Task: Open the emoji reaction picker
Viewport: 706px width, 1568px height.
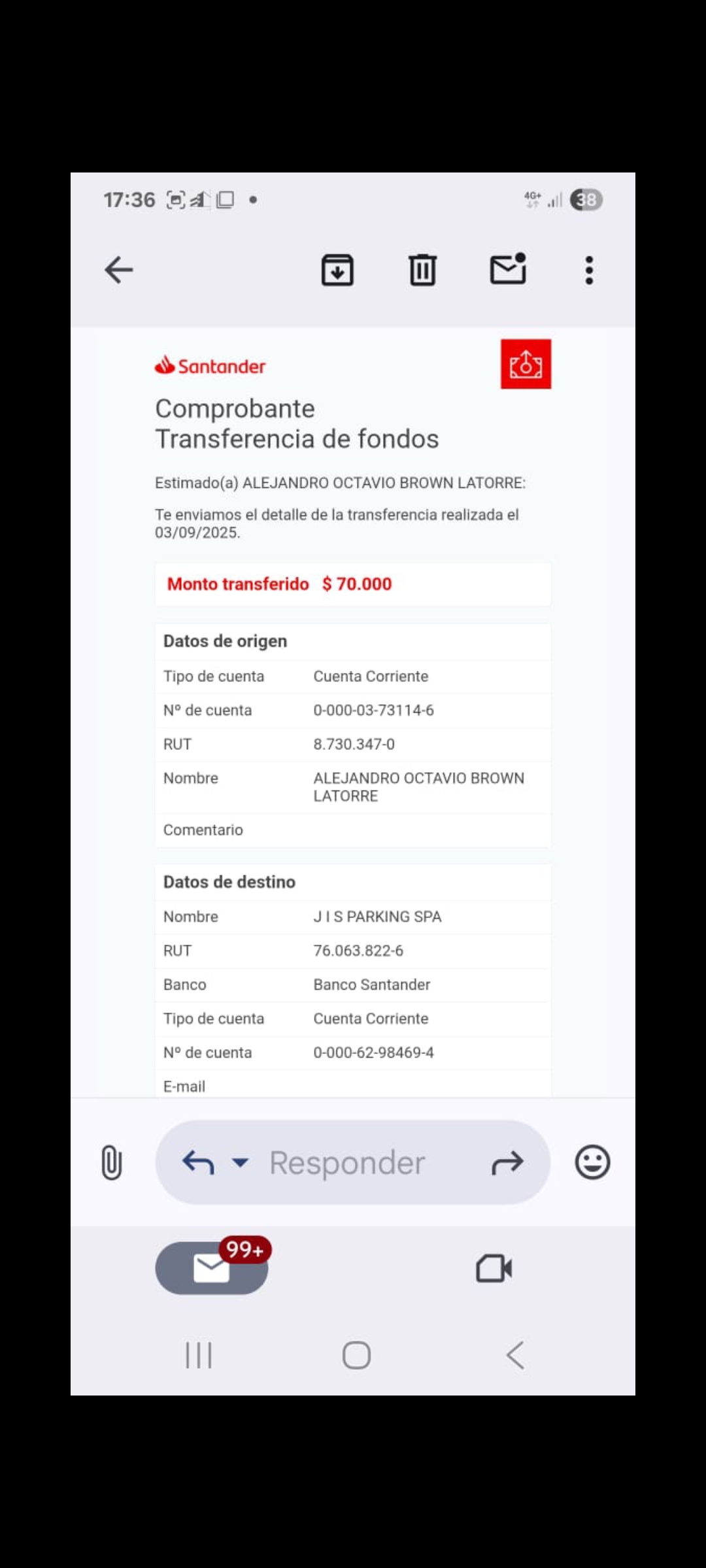Action: (592, 1162)
